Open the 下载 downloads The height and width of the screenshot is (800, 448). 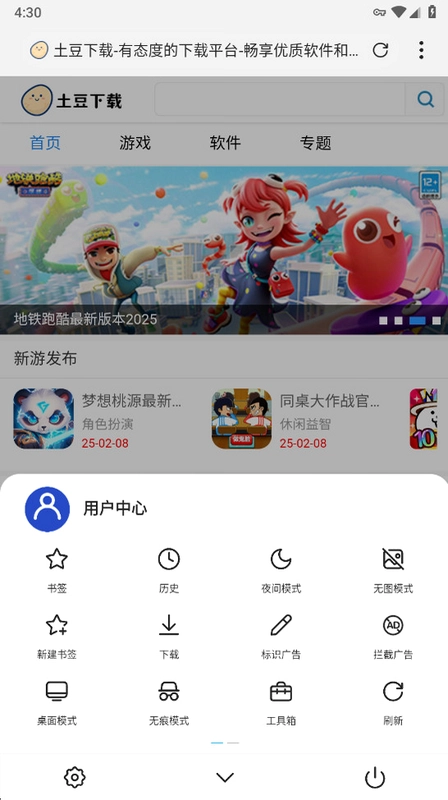[169, 636]
